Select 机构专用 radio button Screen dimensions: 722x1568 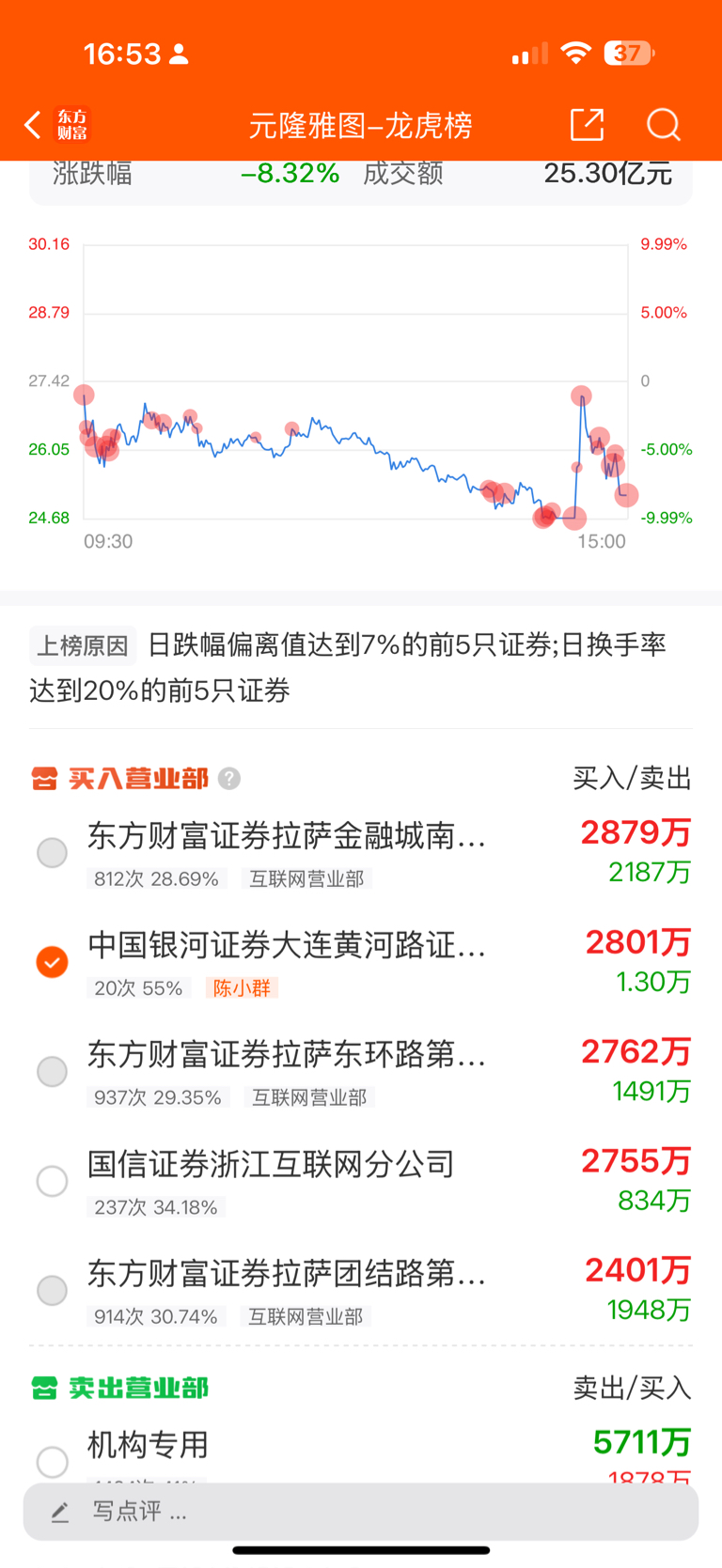(52, 1462)
